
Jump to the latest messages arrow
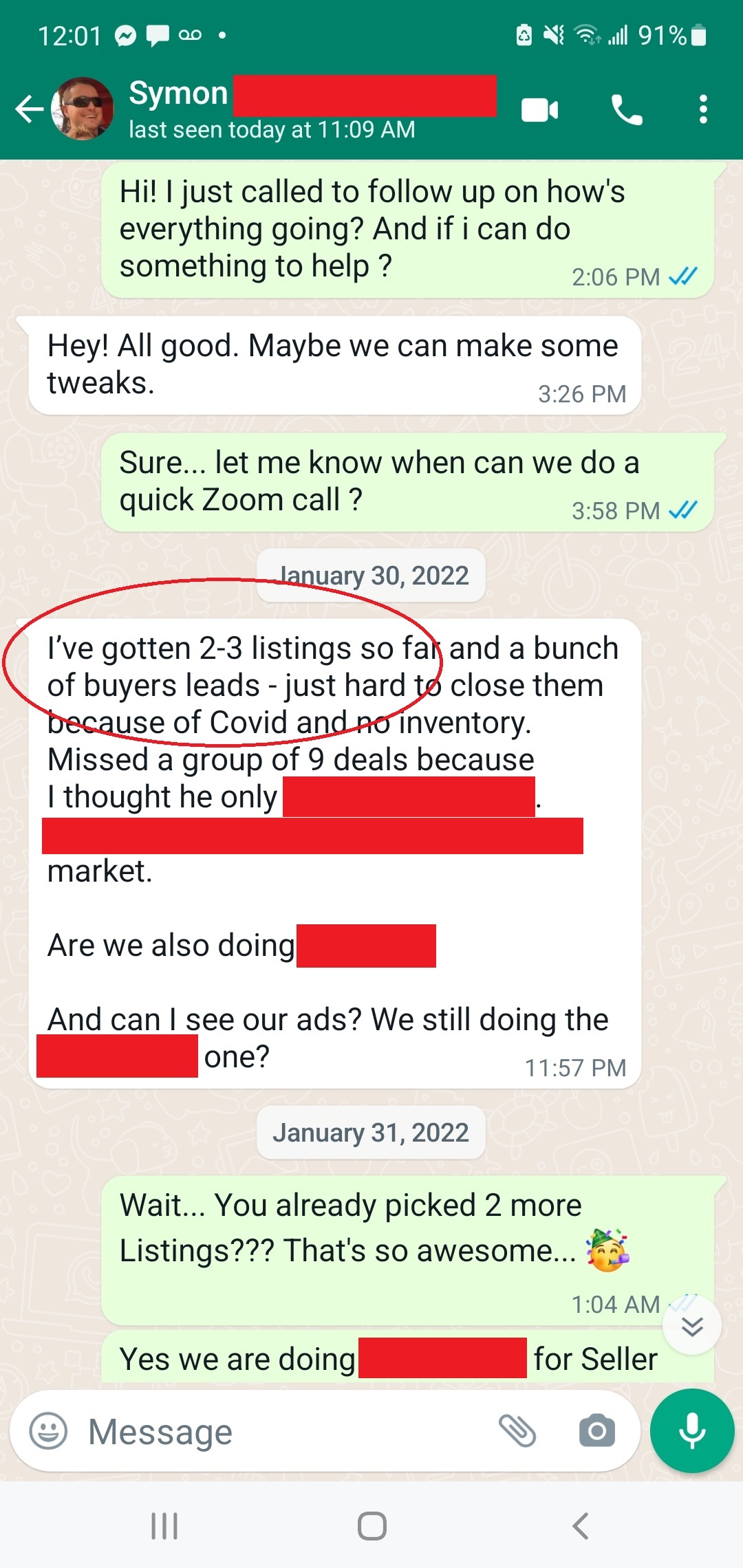692,1325
